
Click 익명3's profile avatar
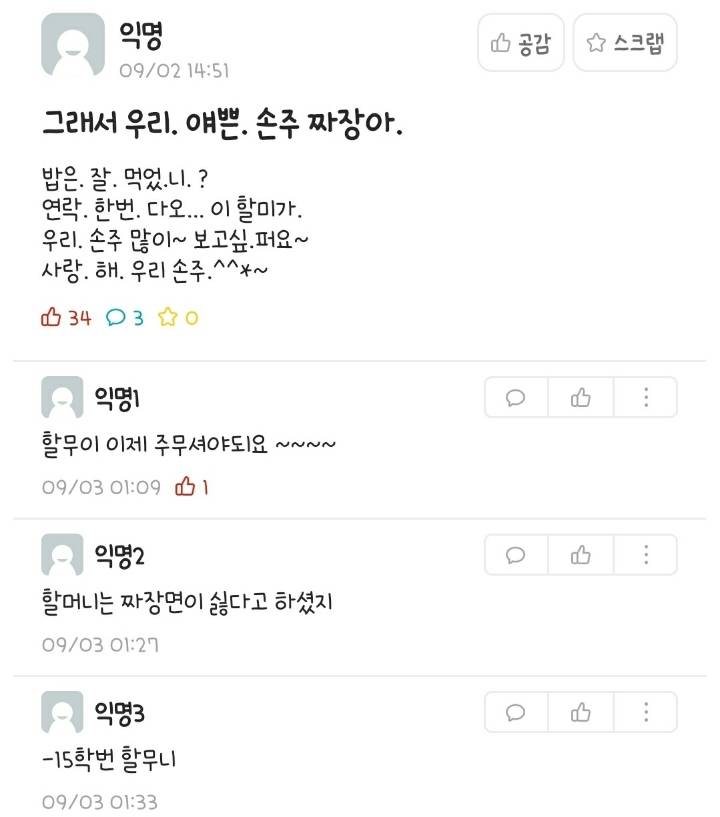point(60,713)
